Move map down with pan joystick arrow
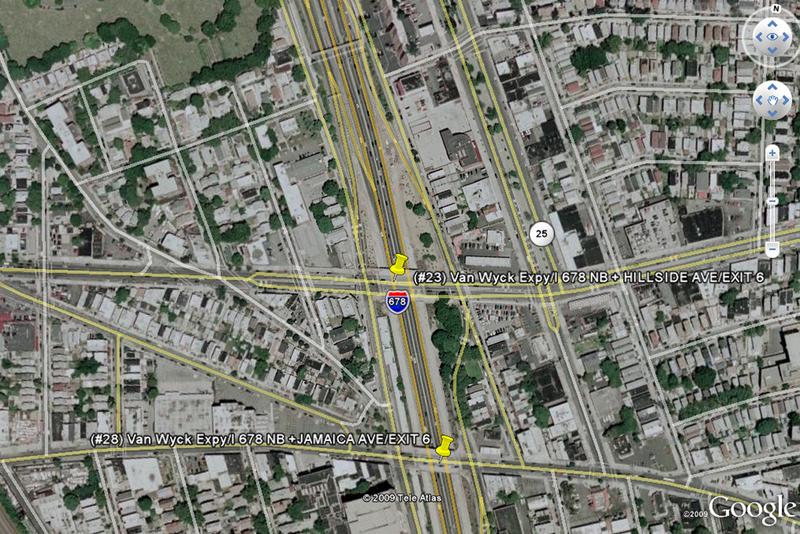Image resolution: width=800 pixels, height=534 pixels. click(772, 113)
